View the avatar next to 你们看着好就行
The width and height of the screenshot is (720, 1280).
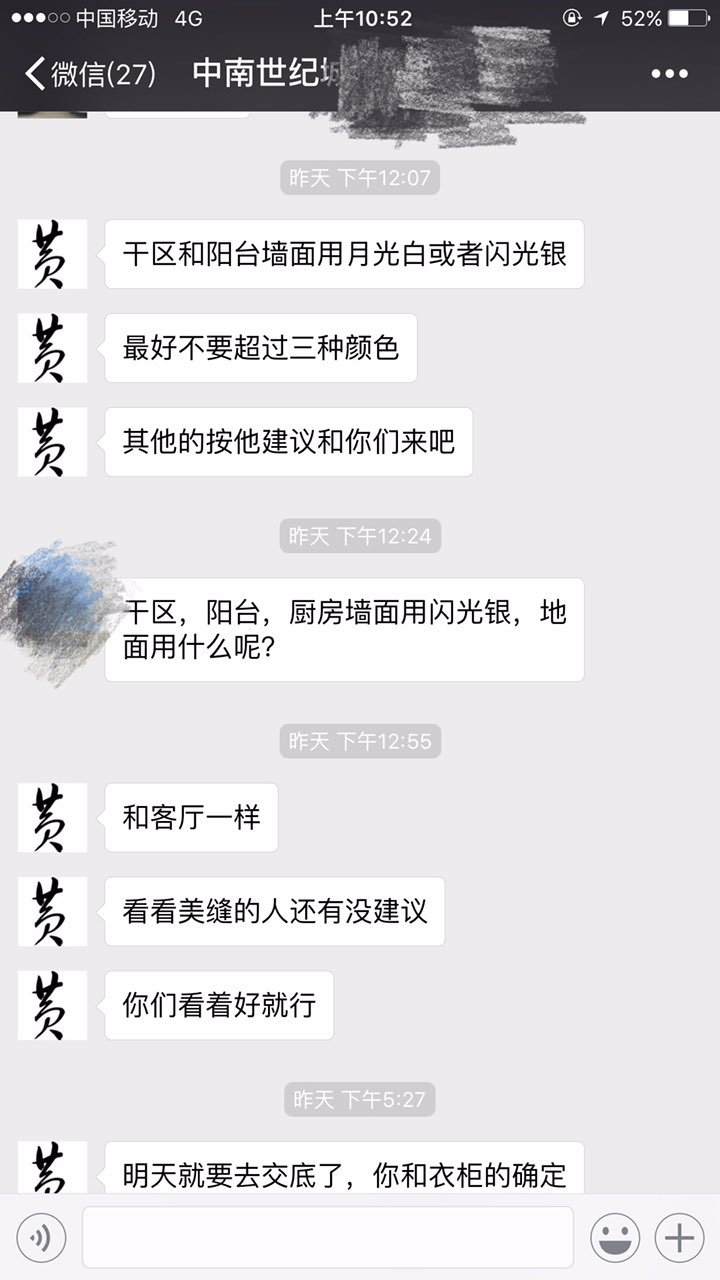(x=52, y=1005)
